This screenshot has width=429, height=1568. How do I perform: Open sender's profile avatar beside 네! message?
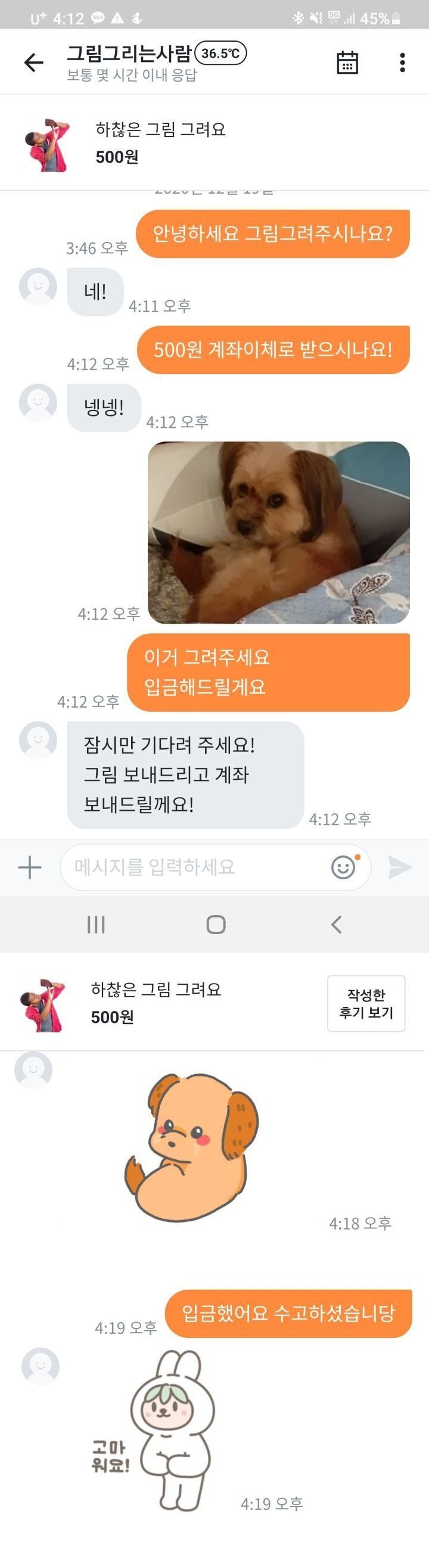point(38,286)
